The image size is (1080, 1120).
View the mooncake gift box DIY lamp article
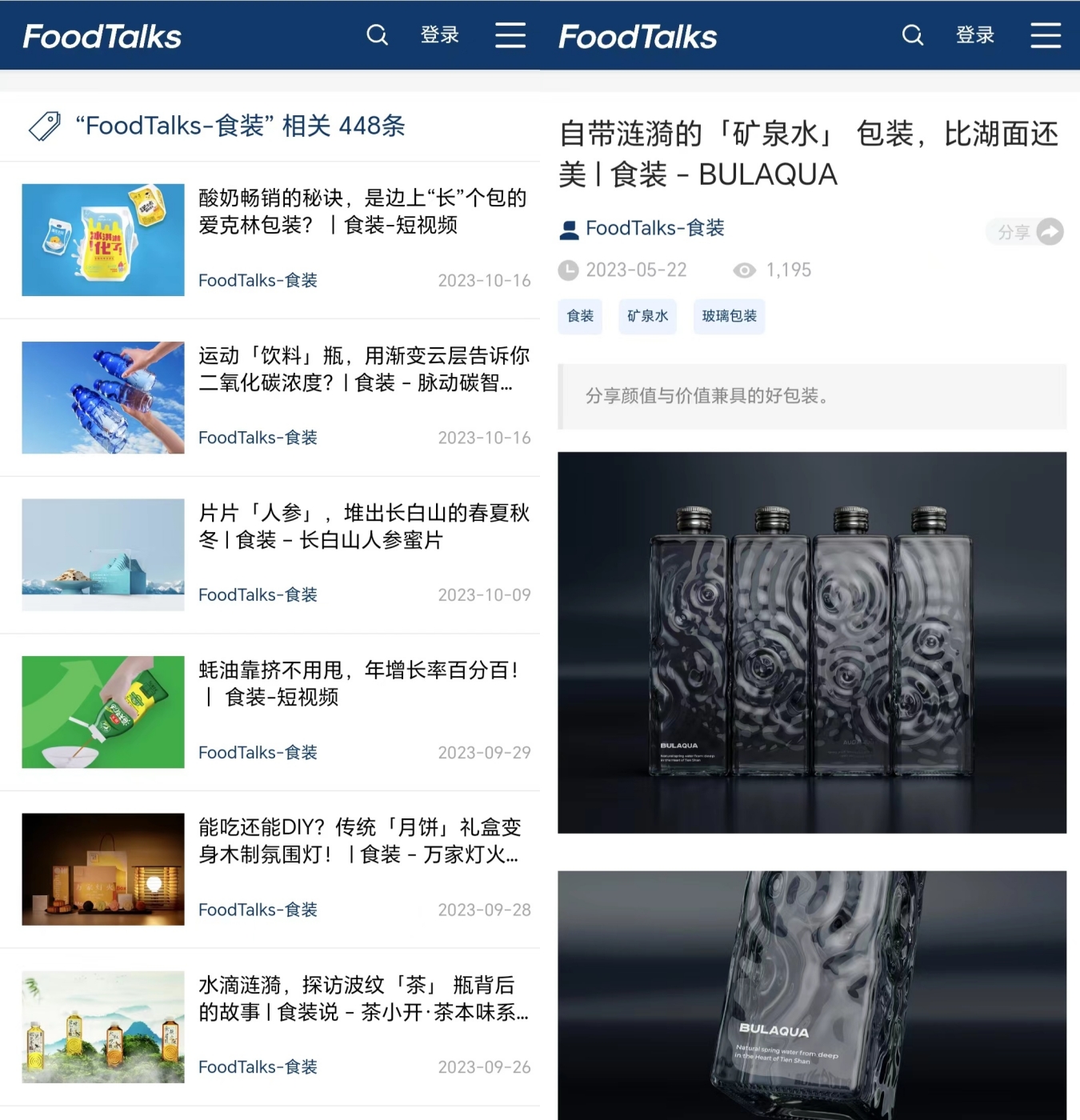coord(362,841)
